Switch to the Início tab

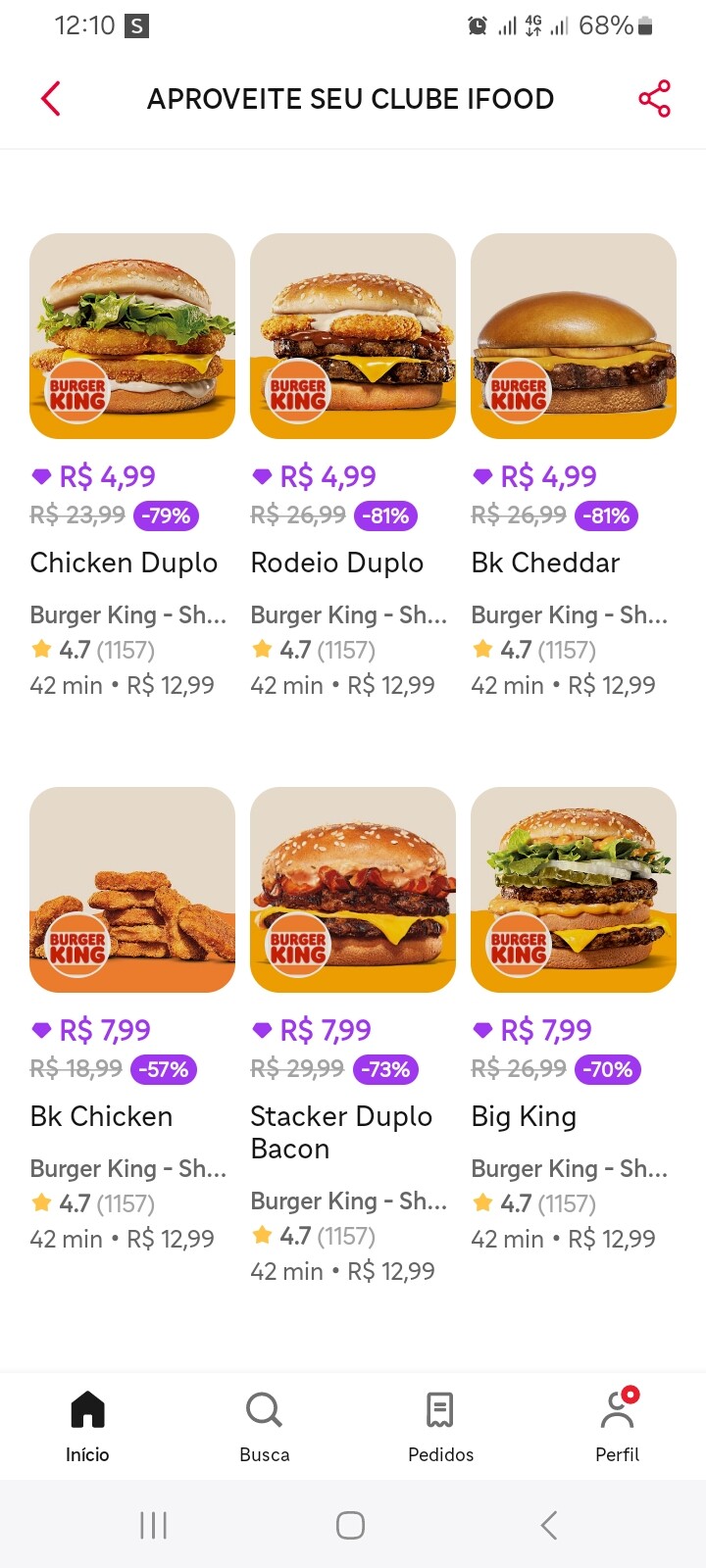[x=87, y=1426]
